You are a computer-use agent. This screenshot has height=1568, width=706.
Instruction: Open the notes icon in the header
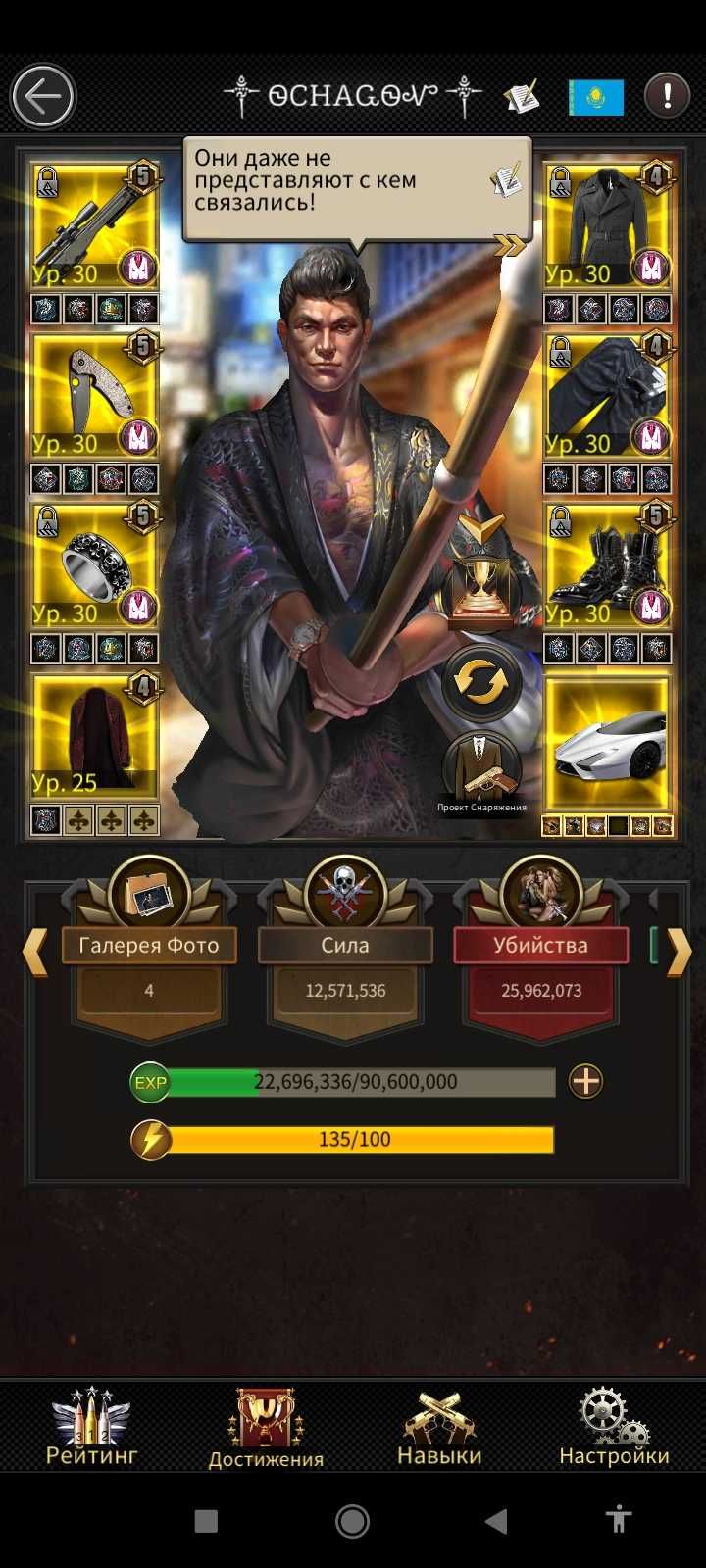pyautogui.click(x=522, y=97)
